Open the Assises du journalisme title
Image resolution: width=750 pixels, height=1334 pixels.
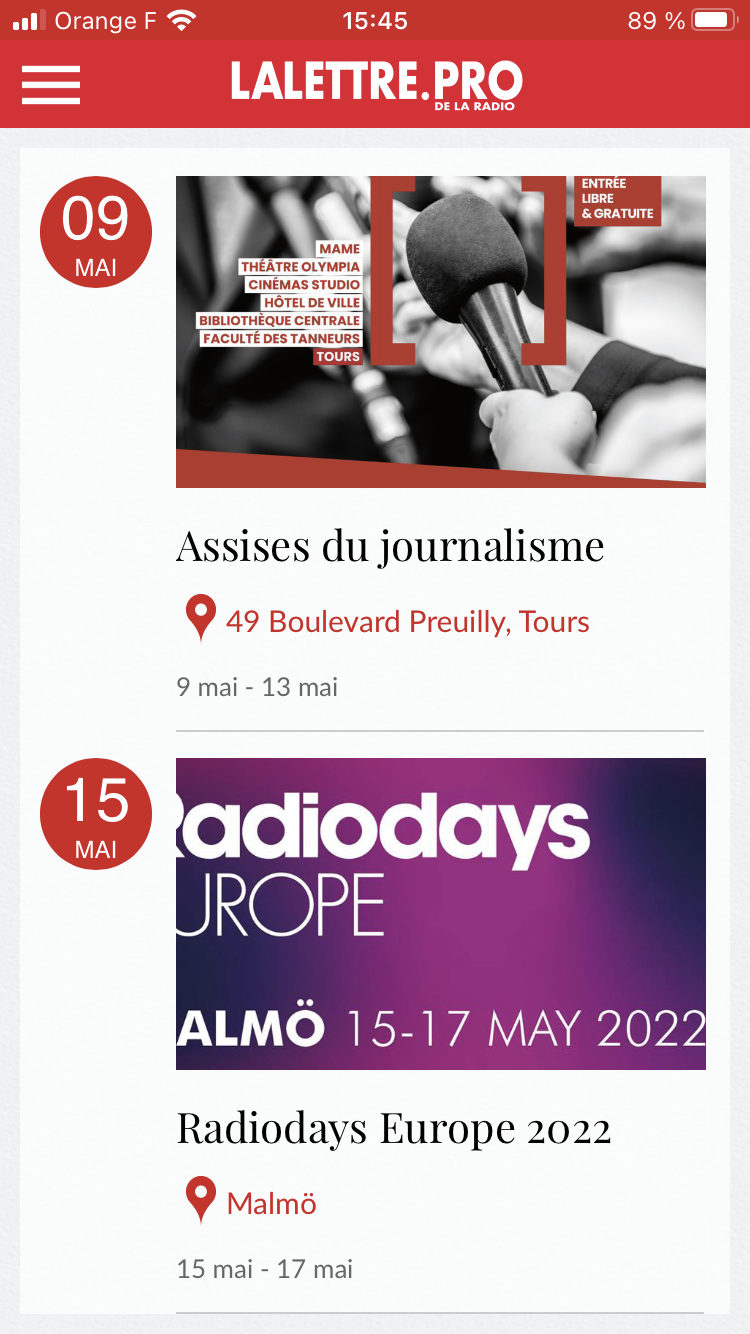(x=390, y=546)
